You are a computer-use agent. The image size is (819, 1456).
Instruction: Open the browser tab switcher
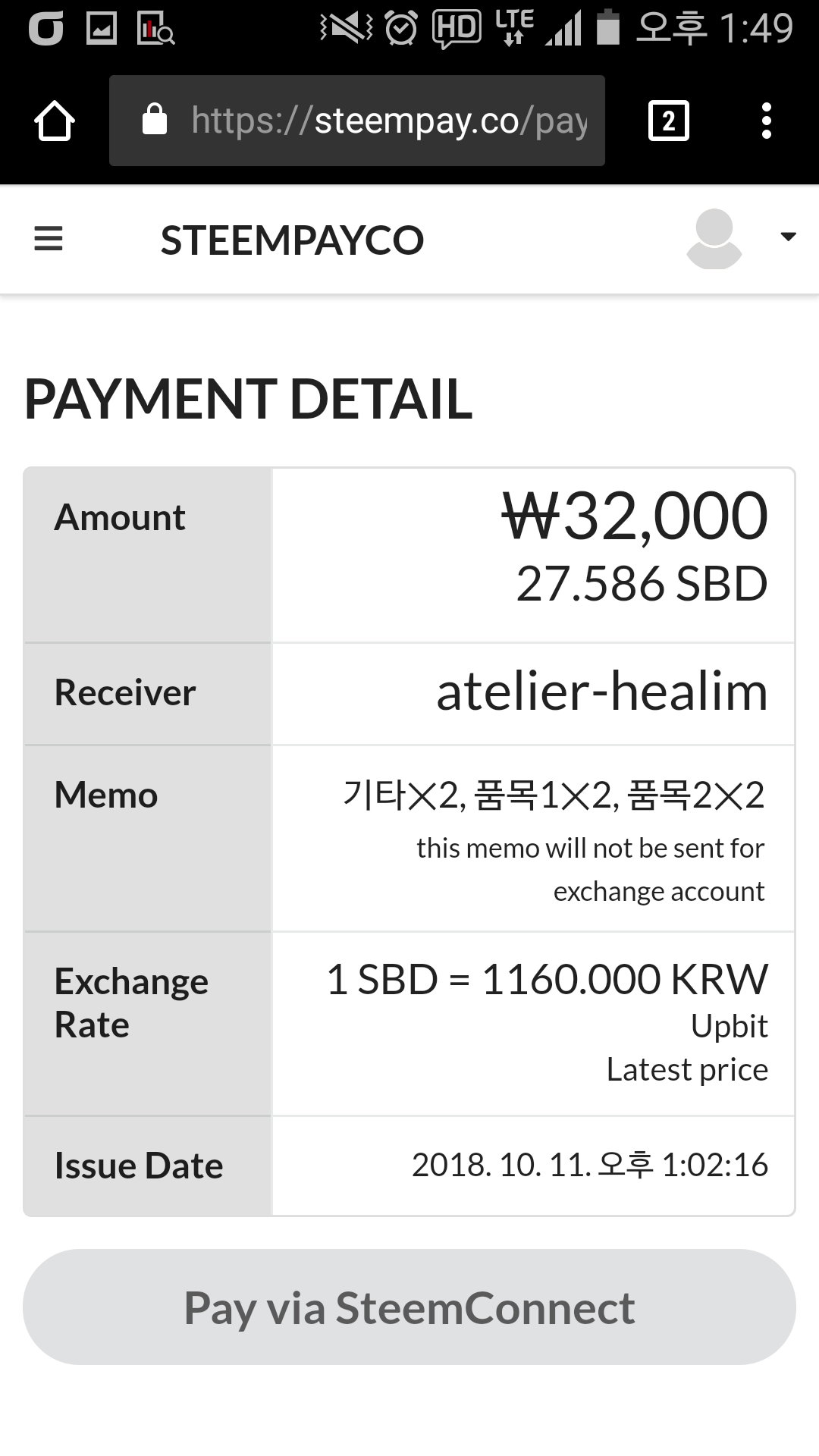click(x=669, y=121)
